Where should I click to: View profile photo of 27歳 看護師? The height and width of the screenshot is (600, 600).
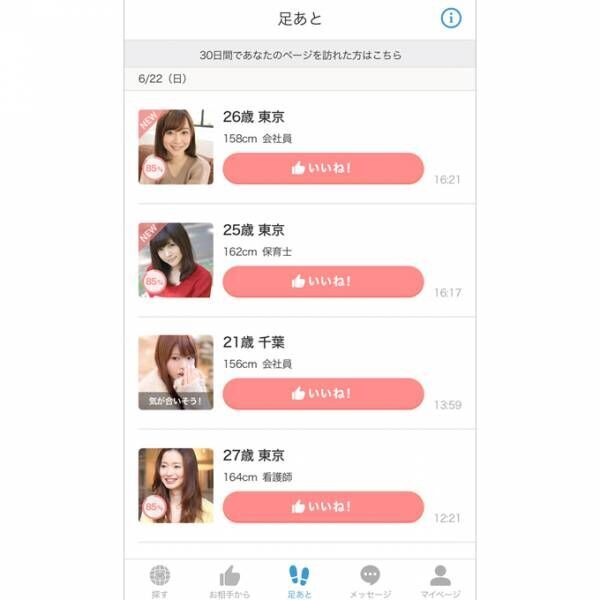coord(176,485)
